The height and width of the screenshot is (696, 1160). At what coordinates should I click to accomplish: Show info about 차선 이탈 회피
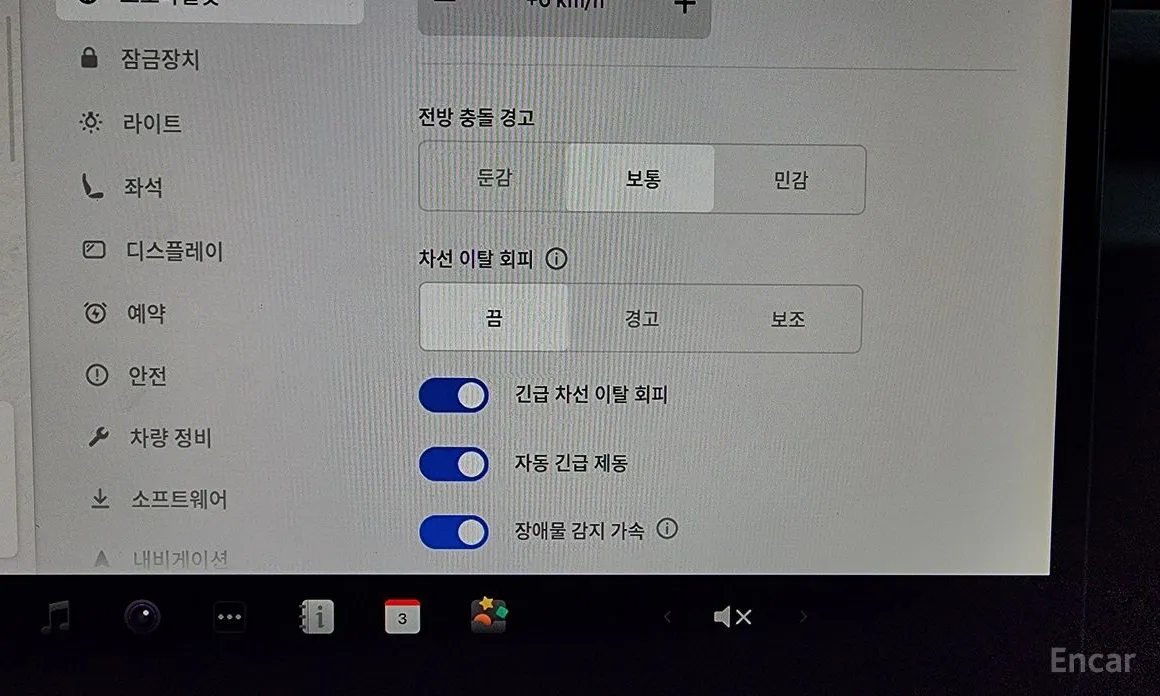[557, 259]
